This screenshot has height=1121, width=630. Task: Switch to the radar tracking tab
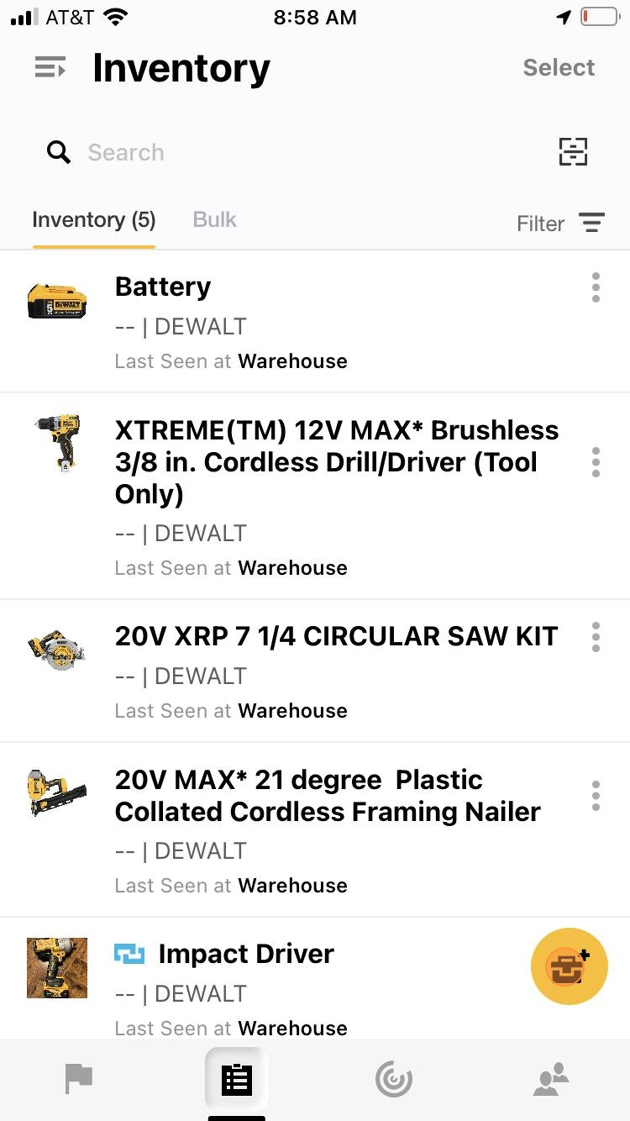click(393, 1079)
